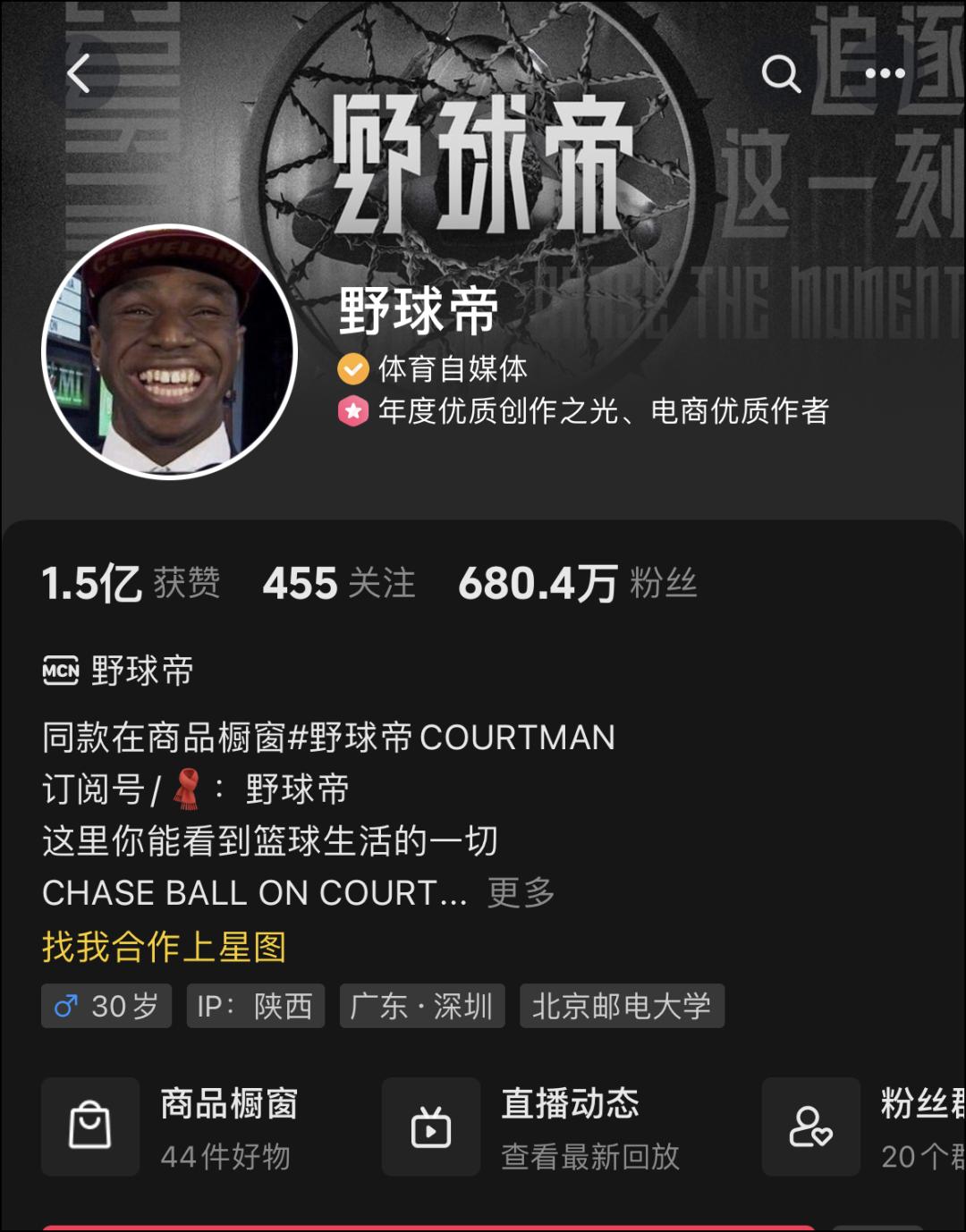Open 商品橱窗 with 44件好物
Image resolution: width=966 pixels, height=1232 pixels.
179,1127
